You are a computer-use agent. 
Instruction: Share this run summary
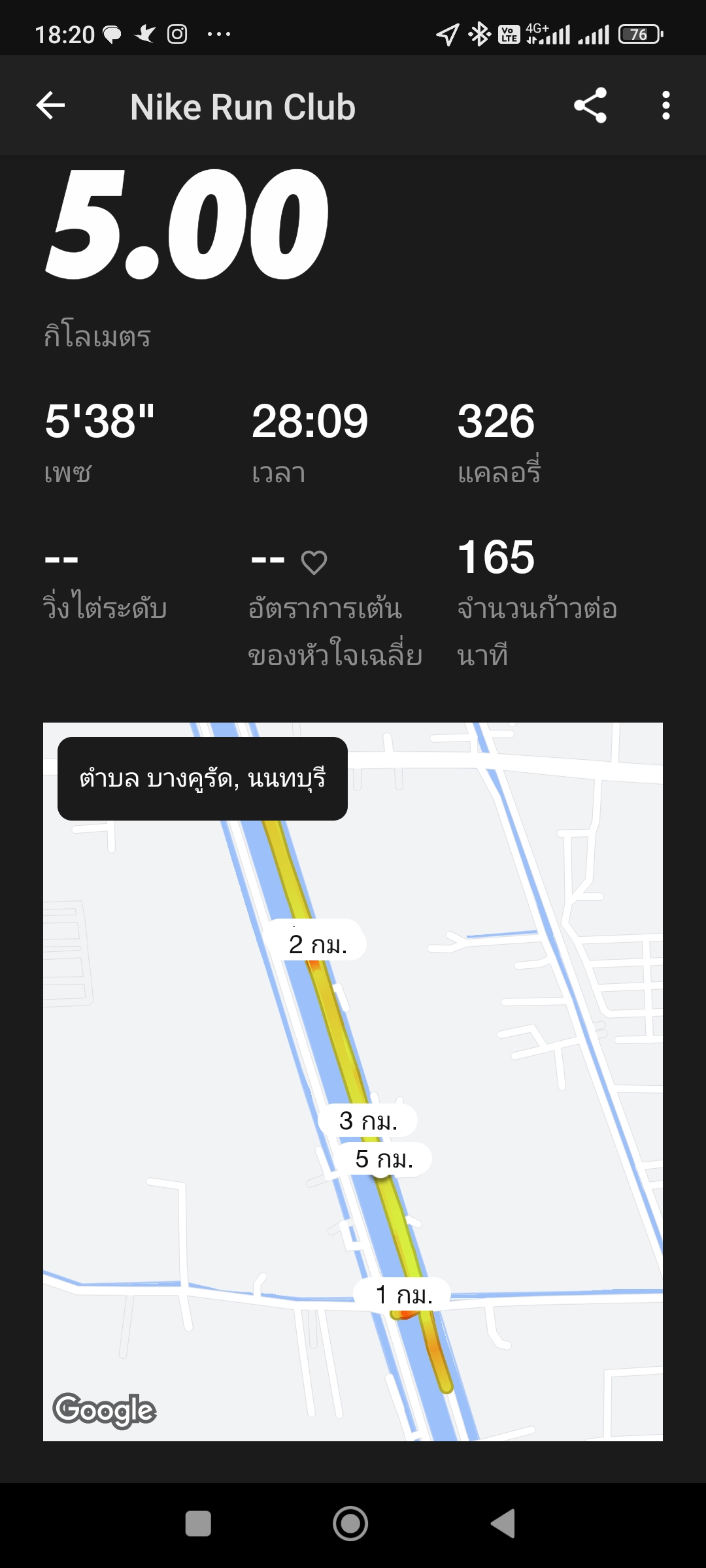coord(590,106)
